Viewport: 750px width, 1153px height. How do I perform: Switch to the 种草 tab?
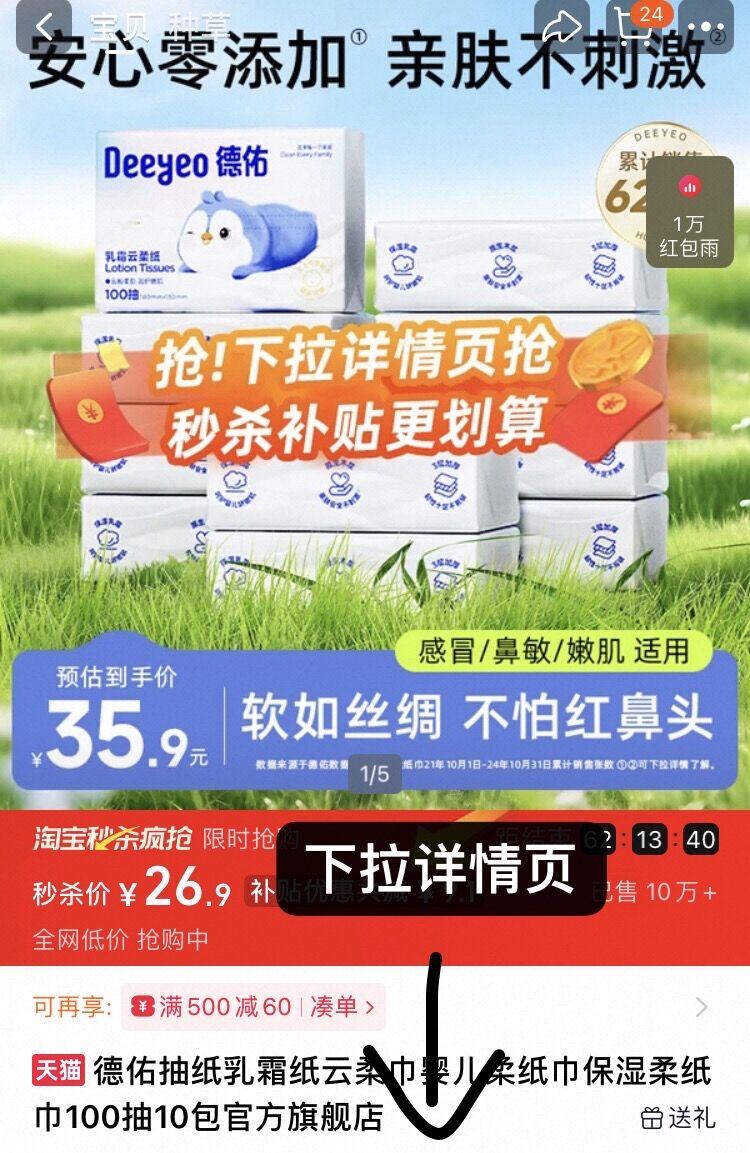click(x=199, y=26)
